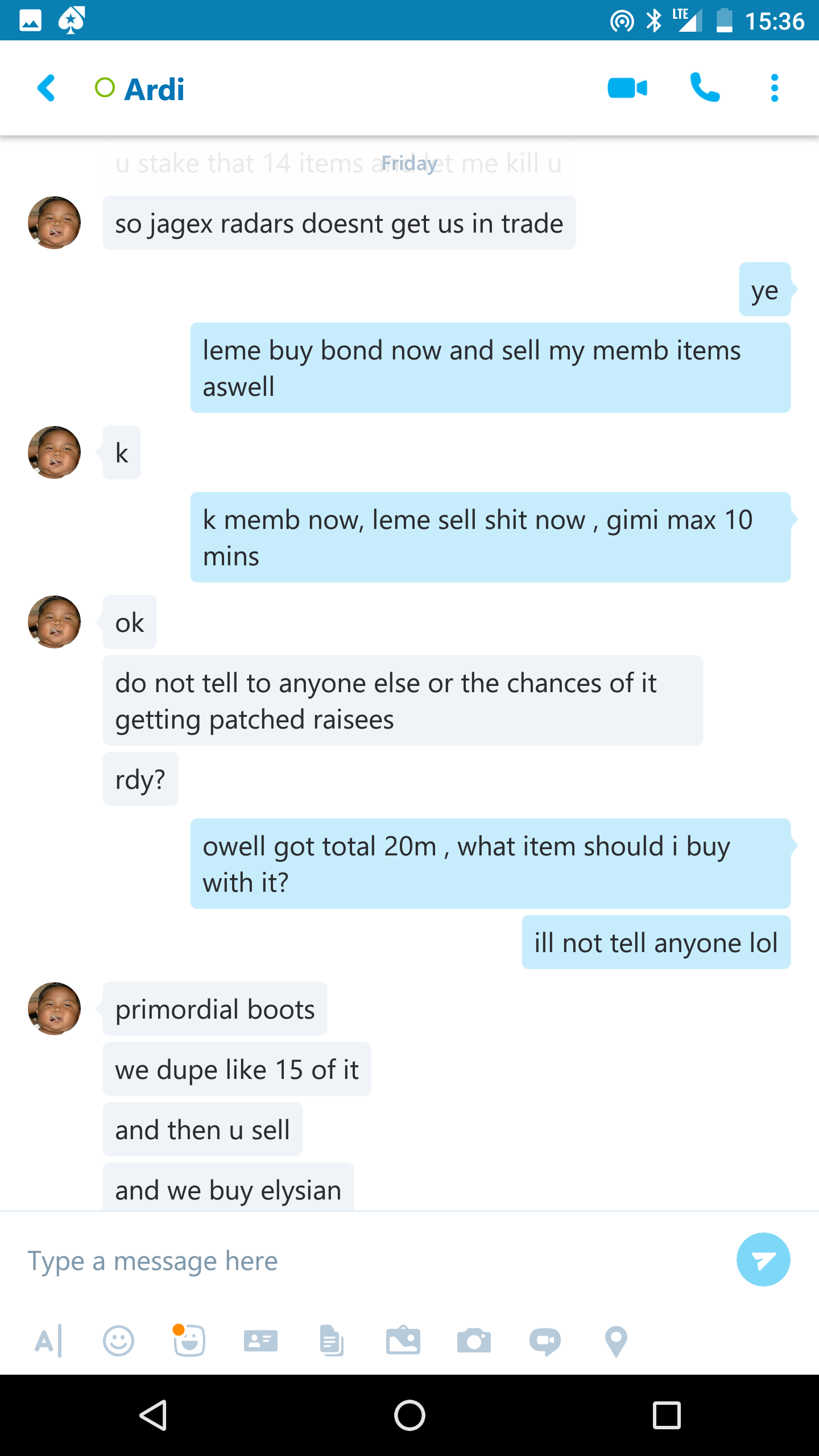This screenshot has height=1456, width=819.
Task: Send a photo from gallery
Action: pyautogui.click(x=403, y=1341)
